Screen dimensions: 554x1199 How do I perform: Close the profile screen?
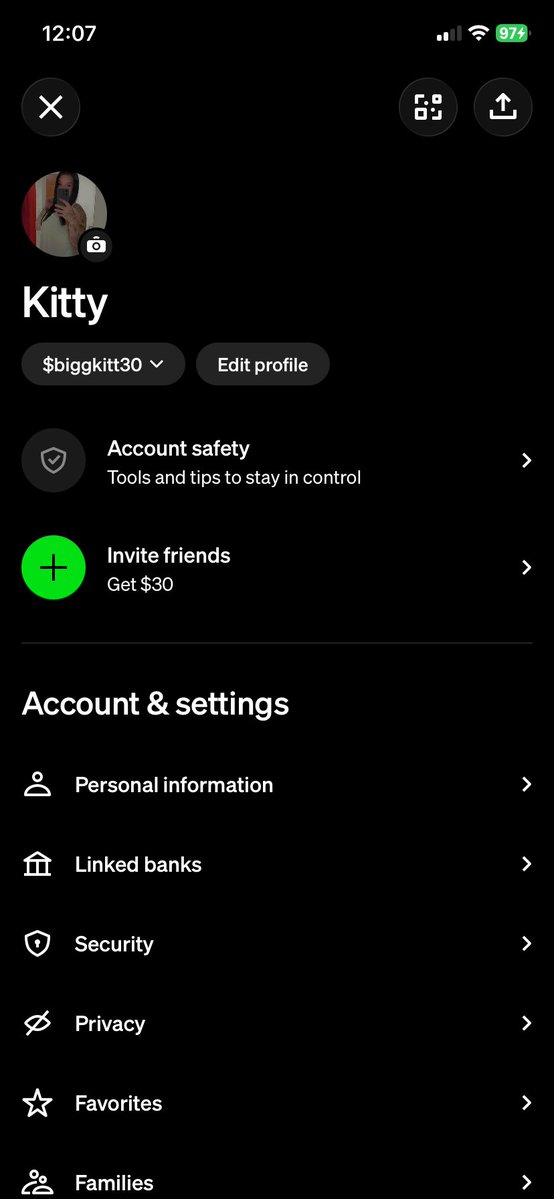pyautogui.click(x=51, y=107)
